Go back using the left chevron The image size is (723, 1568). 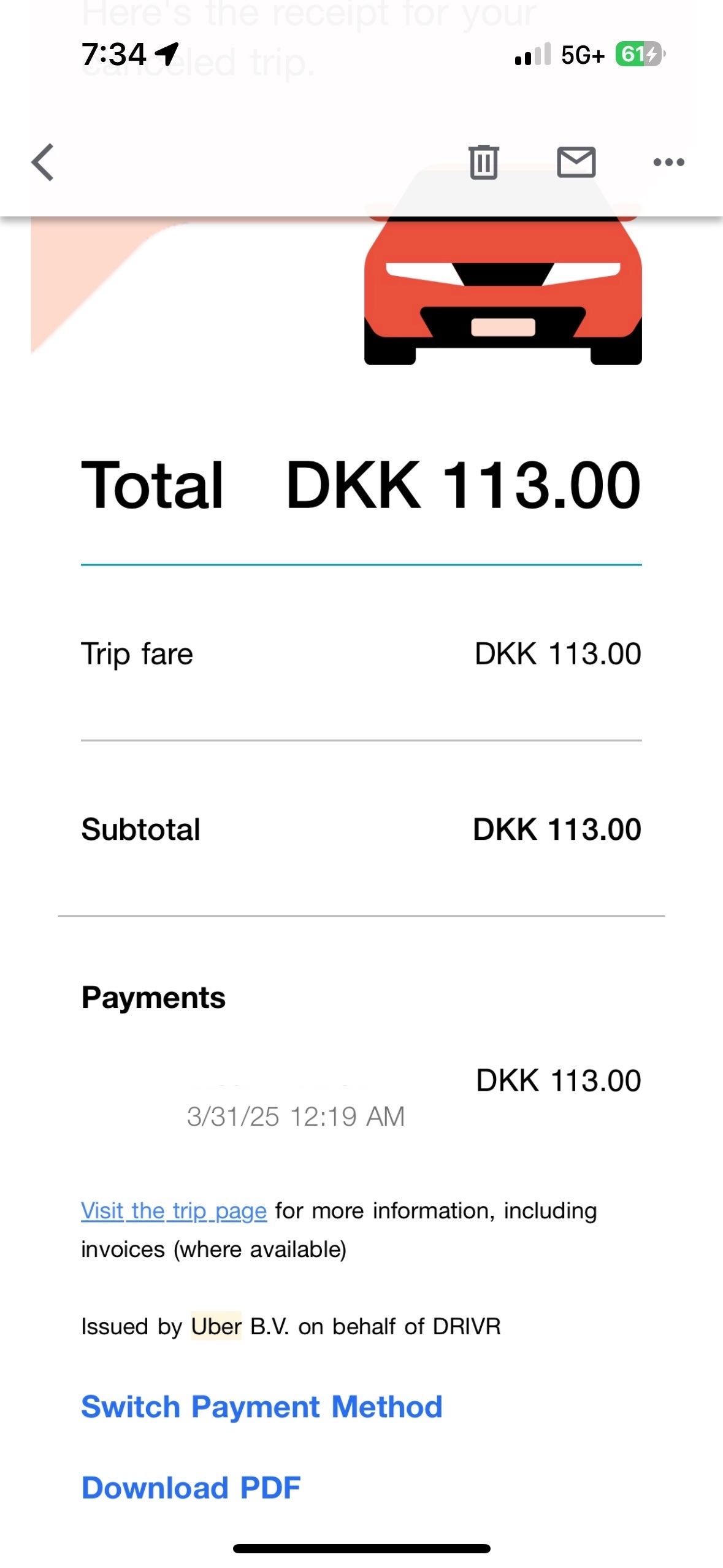click(41, 162)
